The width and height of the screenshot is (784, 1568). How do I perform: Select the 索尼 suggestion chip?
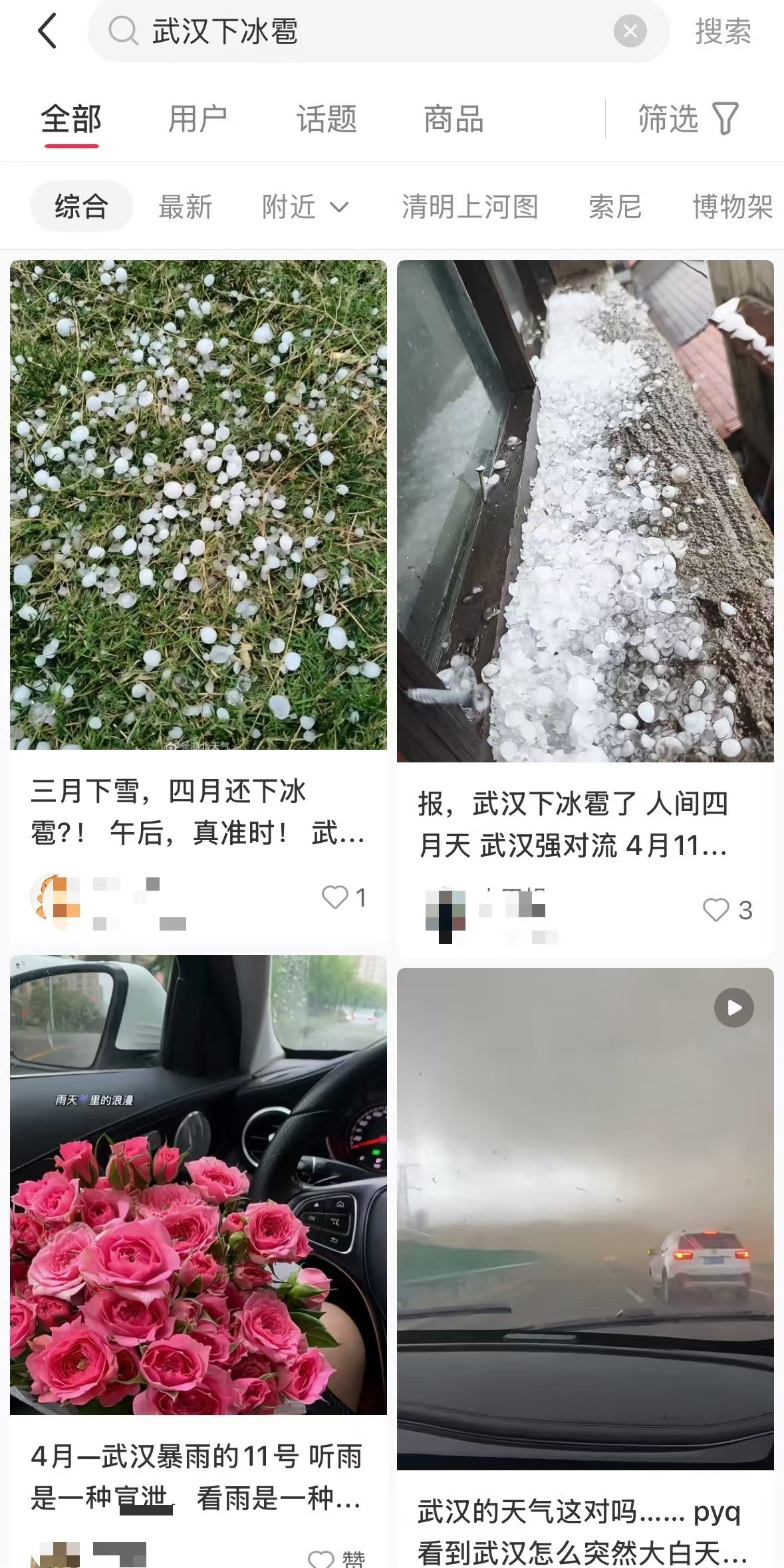pos(615,207)
